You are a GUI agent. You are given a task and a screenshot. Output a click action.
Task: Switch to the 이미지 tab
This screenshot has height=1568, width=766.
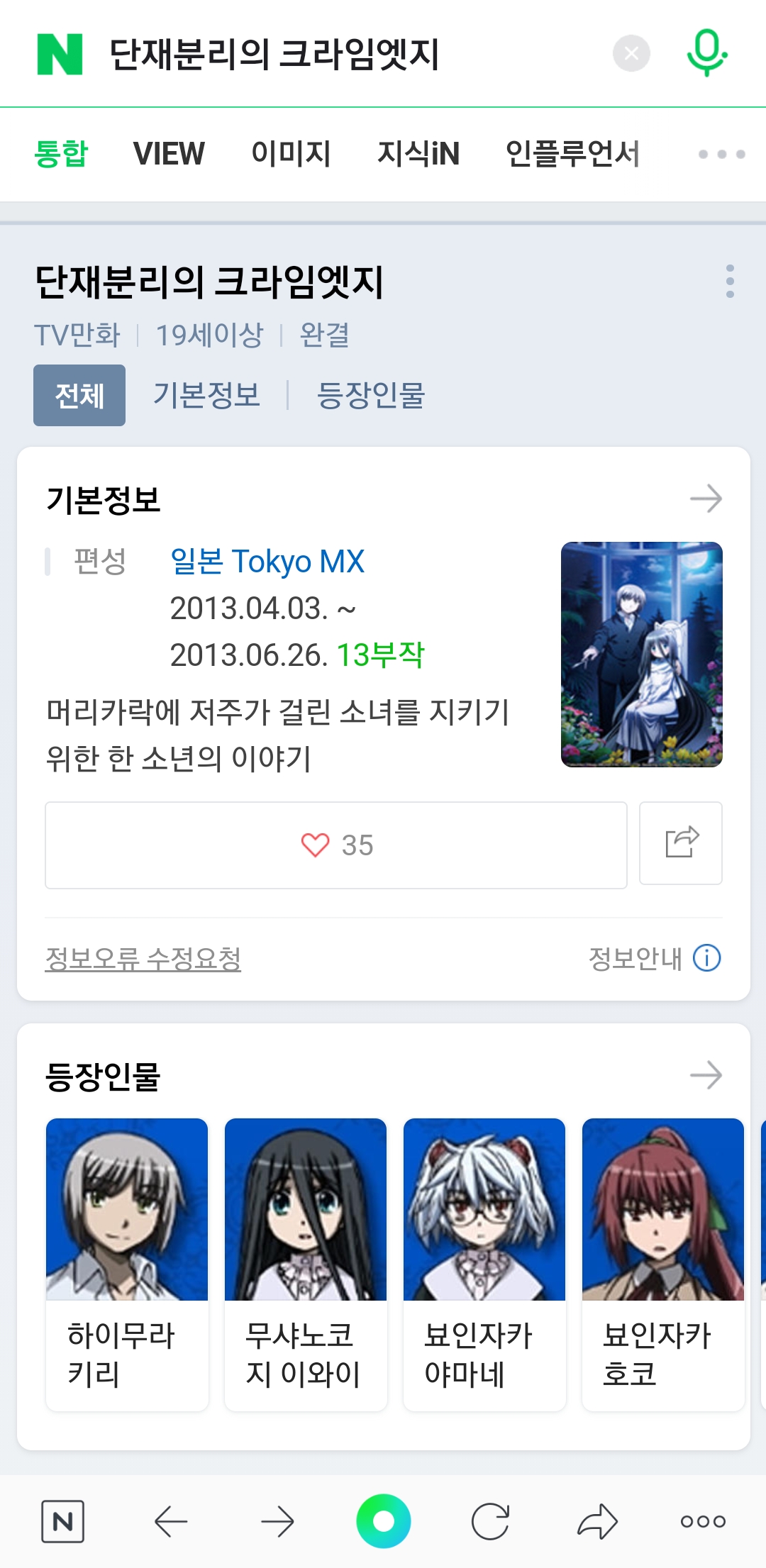291,154
